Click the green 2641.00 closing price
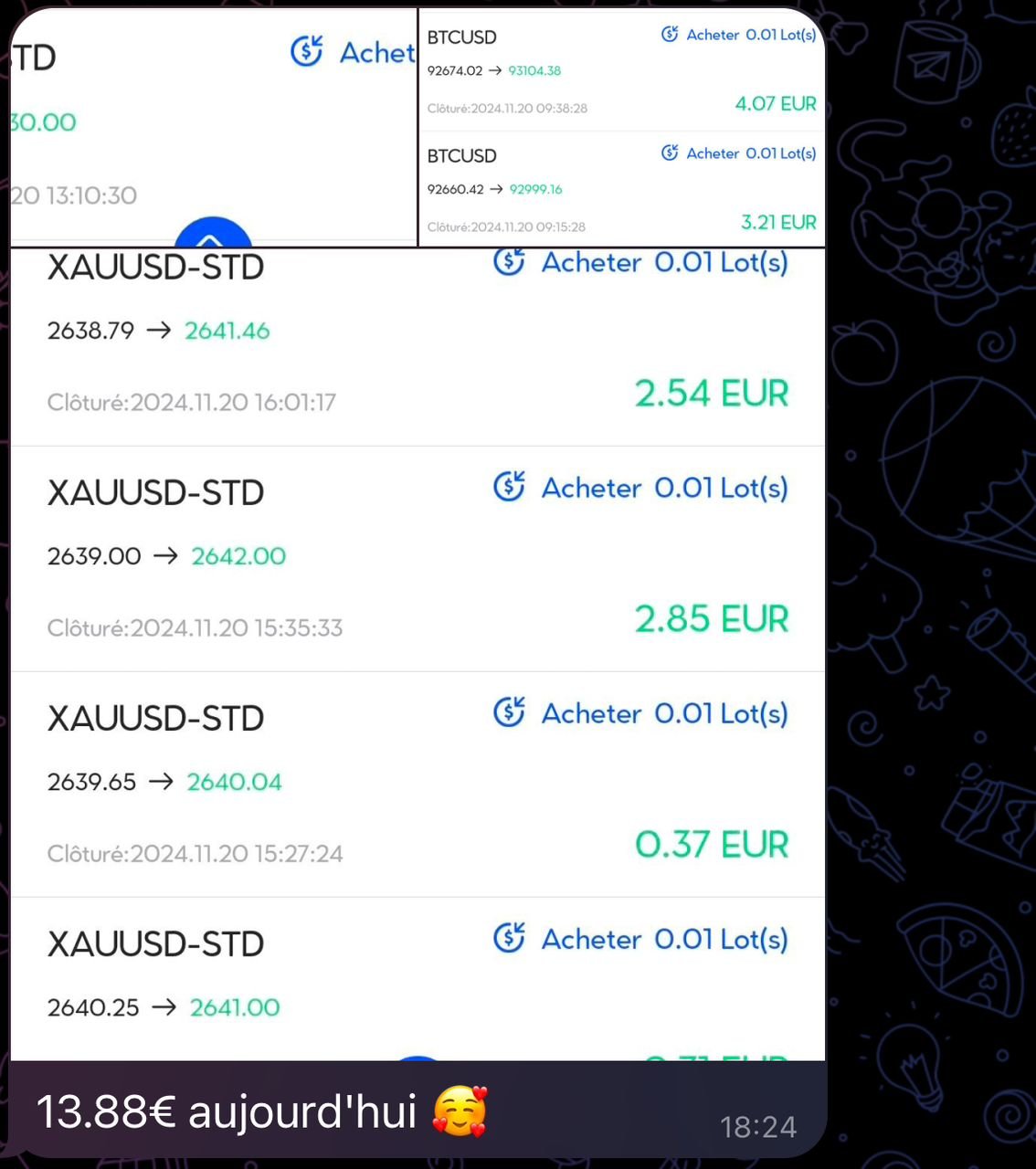1036x1169 pixels. point(234,1006)
